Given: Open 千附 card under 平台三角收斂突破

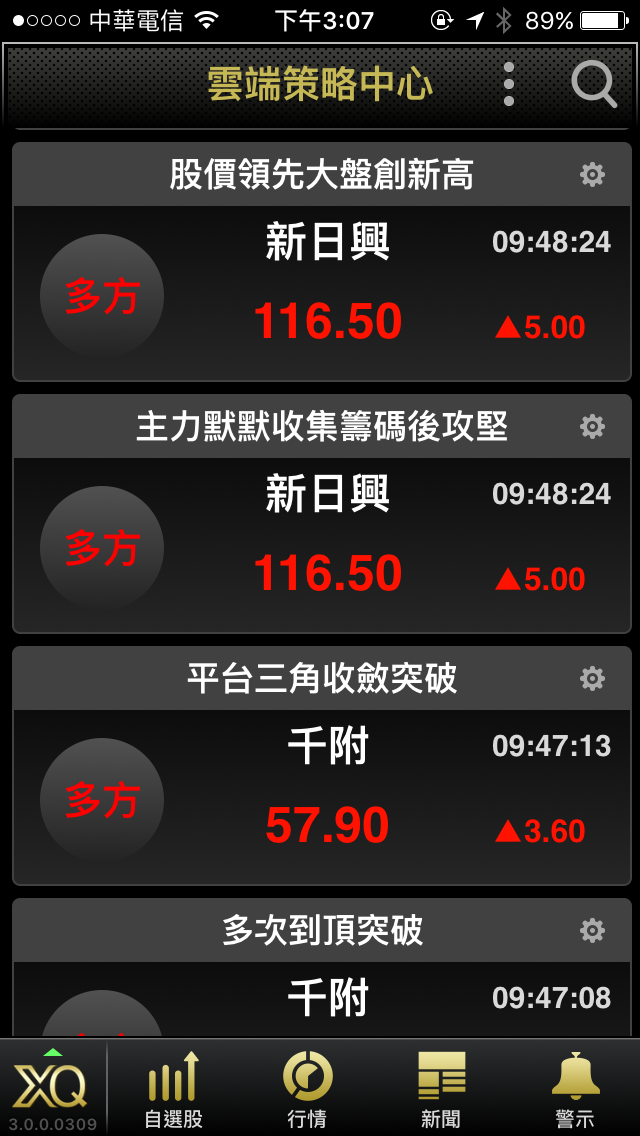Looking at the screenshot, I should pyautogui.click(x=327, y=797).
